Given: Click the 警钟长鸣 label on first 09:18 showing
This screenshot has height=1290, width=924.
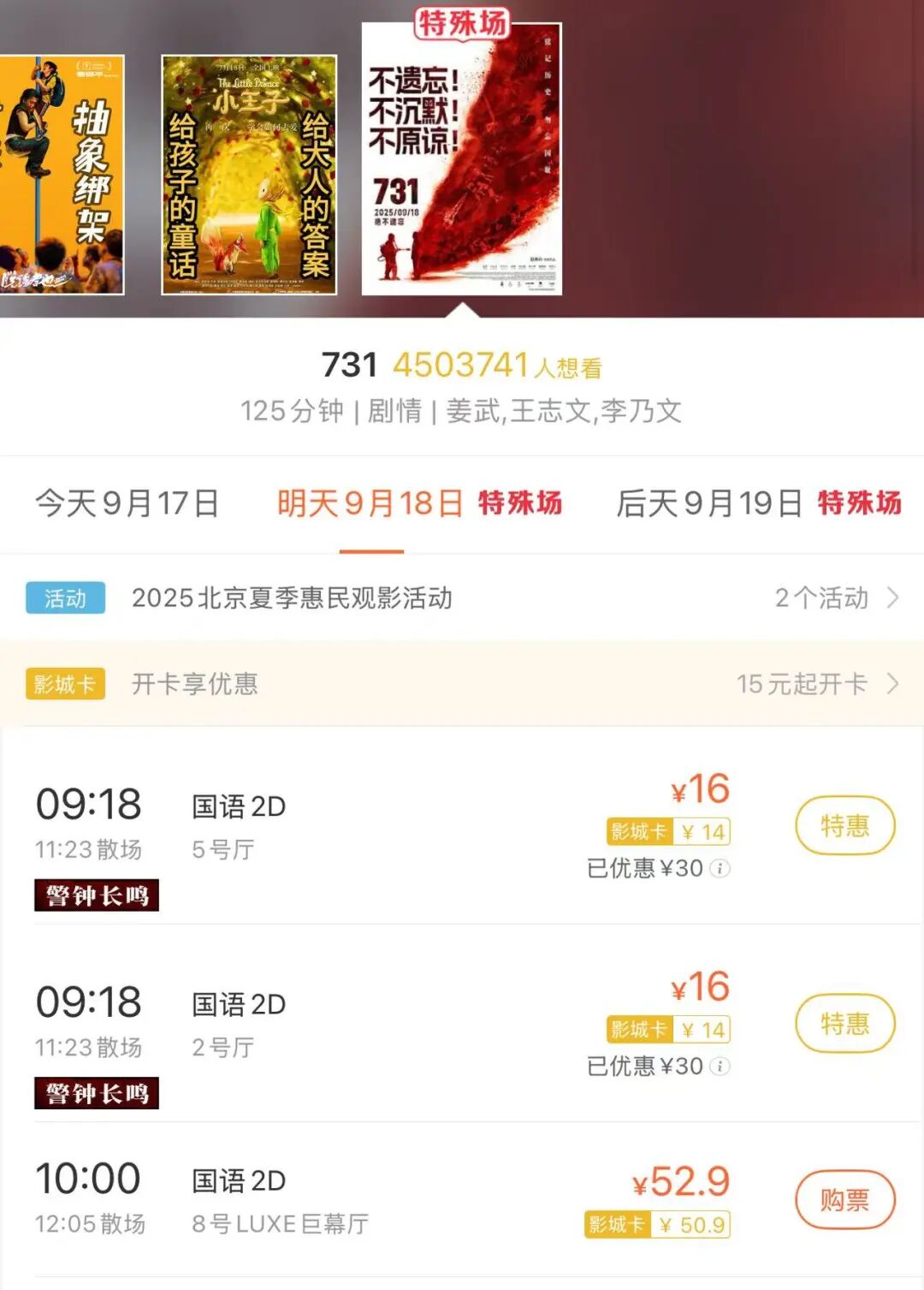Looking at the screenshot, I should [x=96, y=897].
